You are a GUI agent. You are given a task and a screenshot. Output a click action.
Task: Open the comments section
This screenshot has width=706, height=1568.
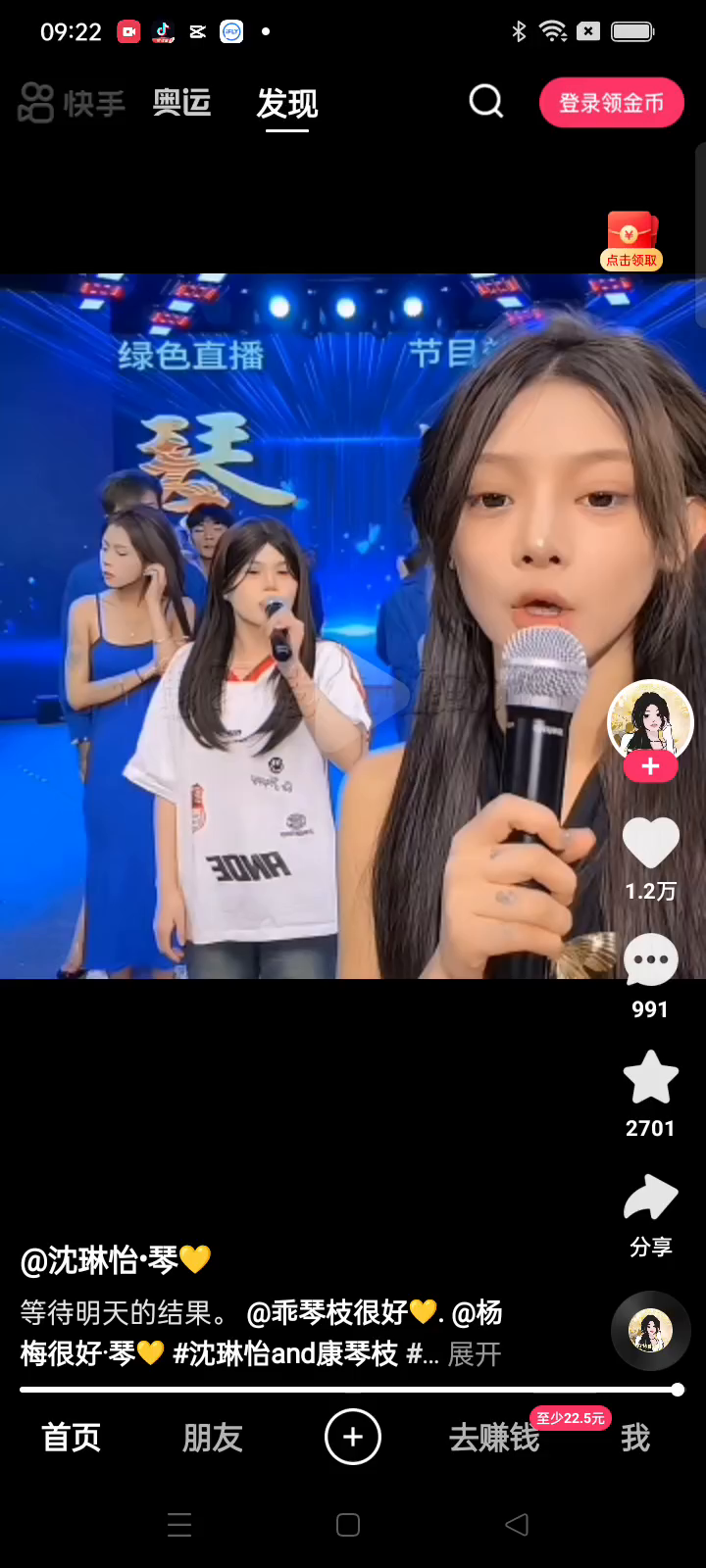[650, 961]
